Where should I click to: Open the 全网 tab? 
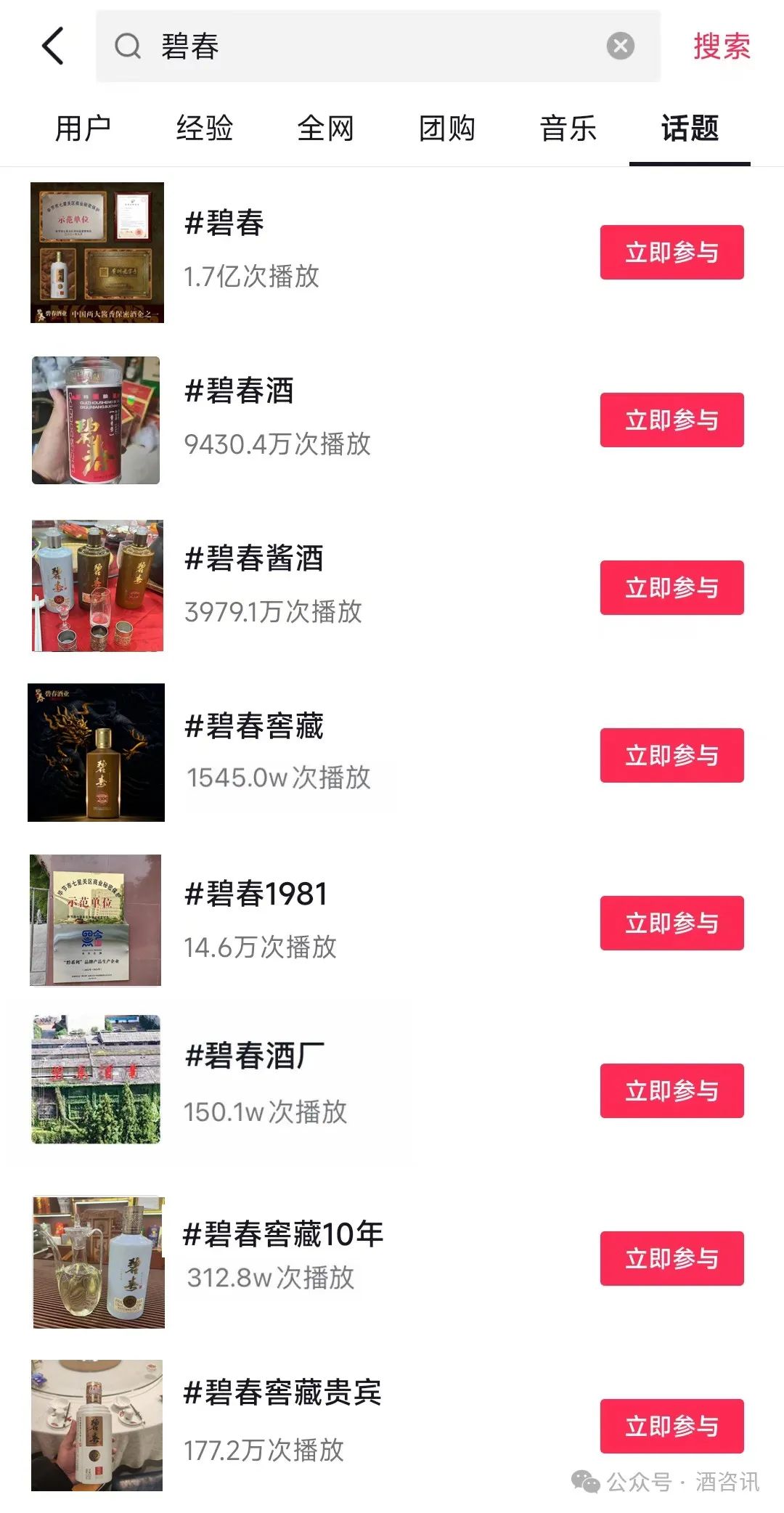(x=325, y=129)
